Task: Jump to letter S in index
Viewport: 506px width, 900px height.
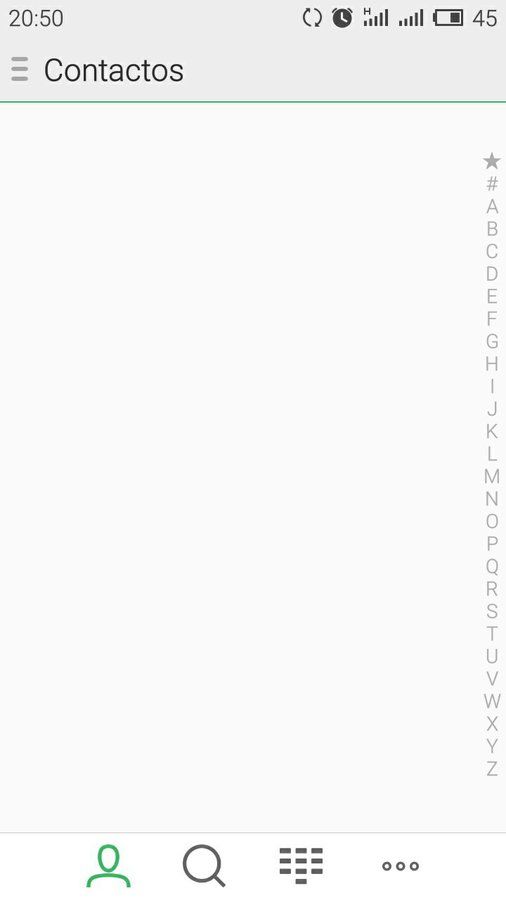Action: [492, 611]
